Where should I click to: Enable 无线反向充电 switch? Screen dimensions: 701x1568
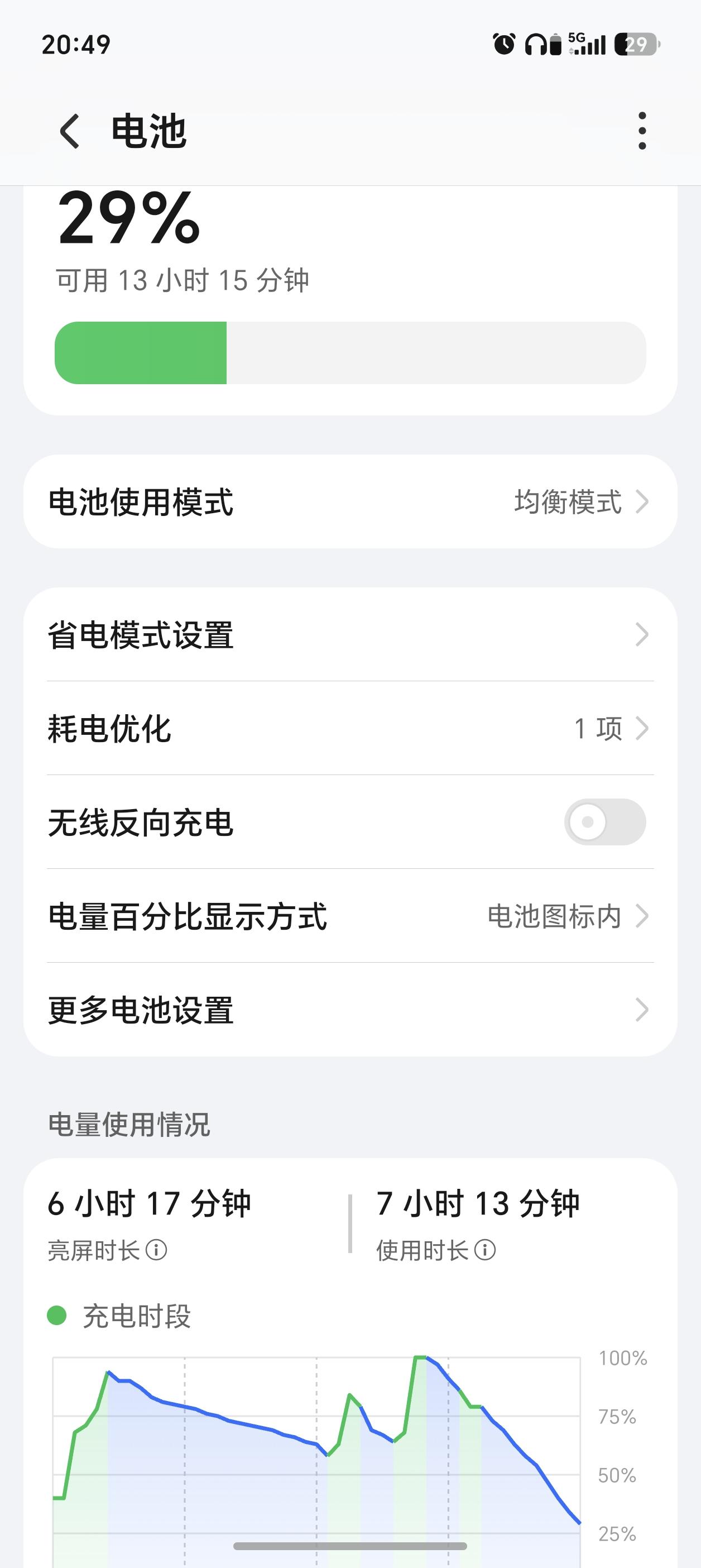605,822
